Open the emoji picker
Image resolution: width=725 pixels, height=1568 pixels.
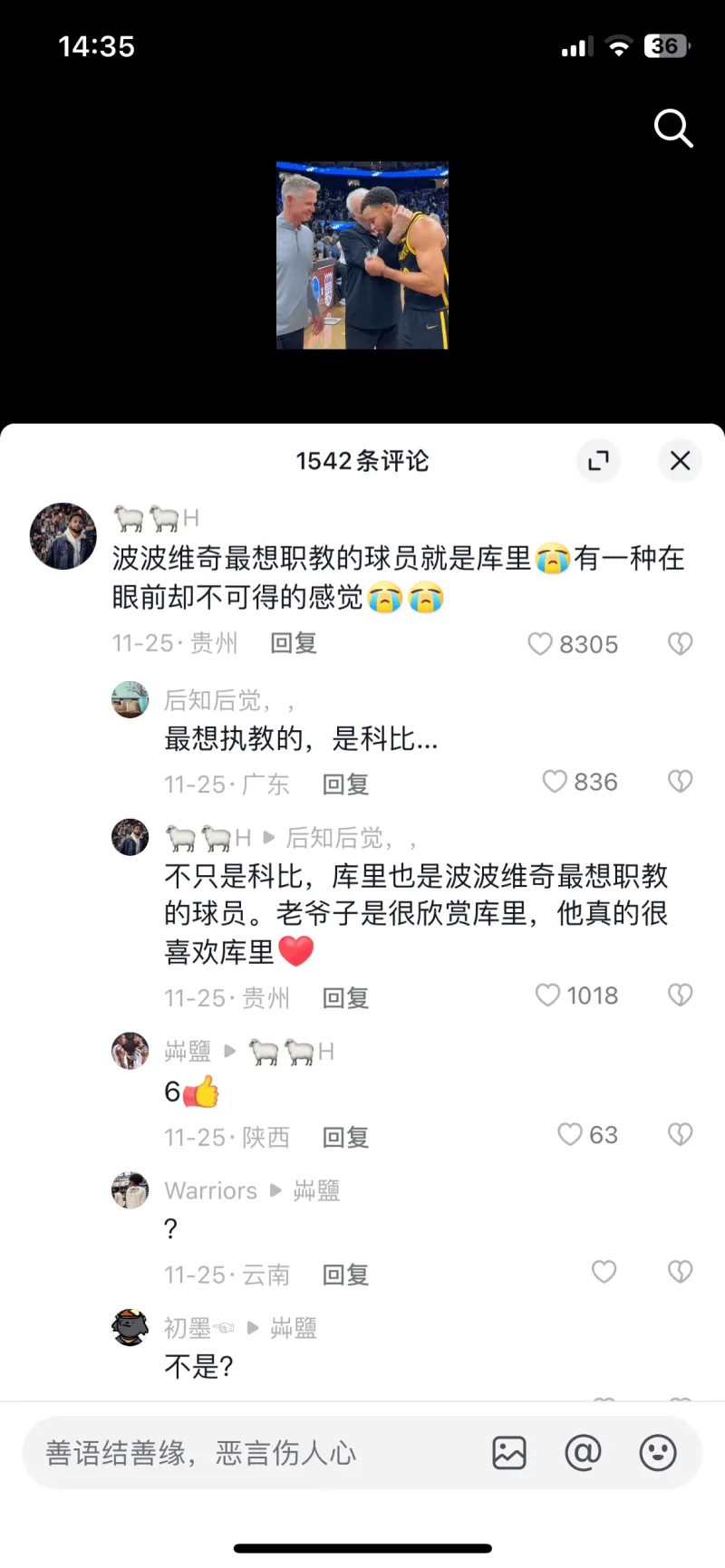(x=658, y=1453)
